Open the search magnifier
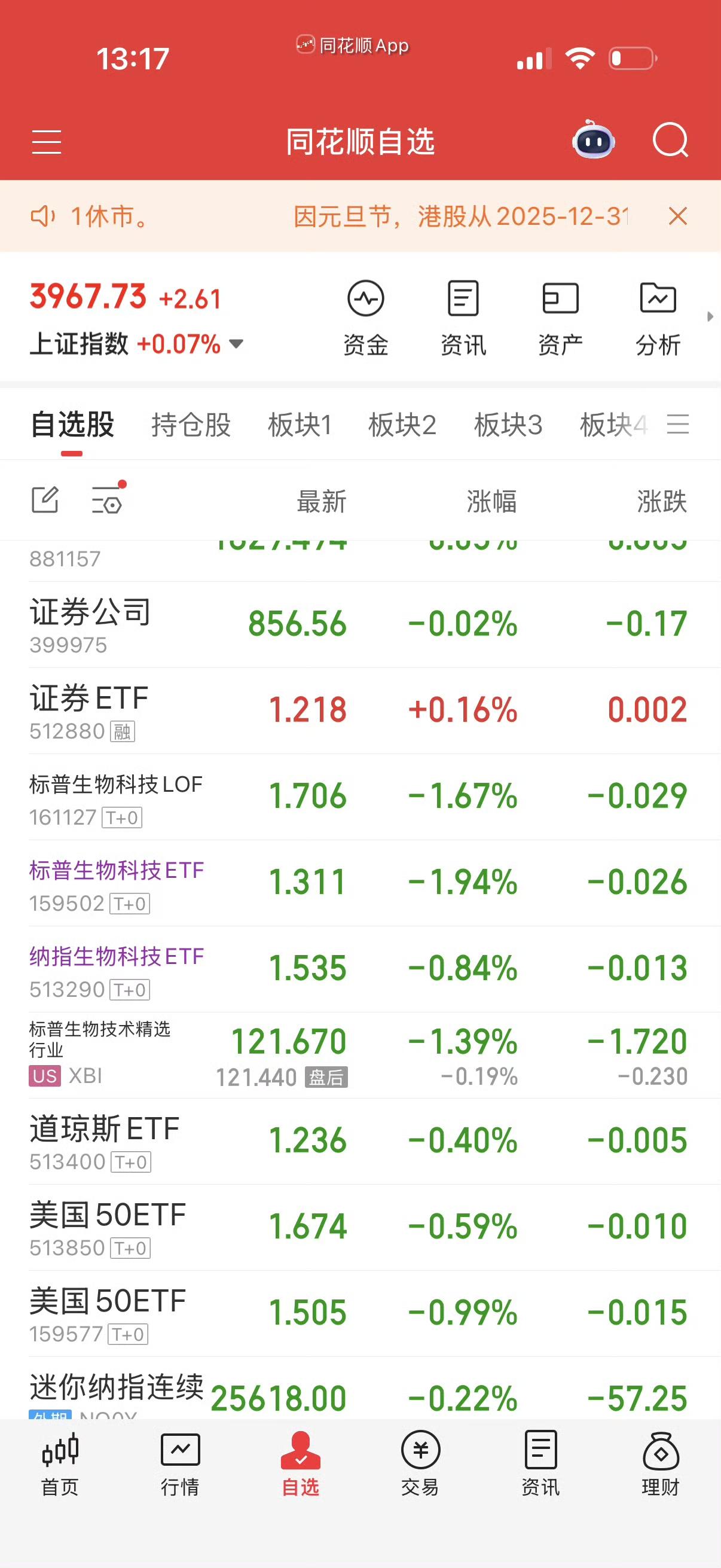The image size is (721, 1568). 671,141
